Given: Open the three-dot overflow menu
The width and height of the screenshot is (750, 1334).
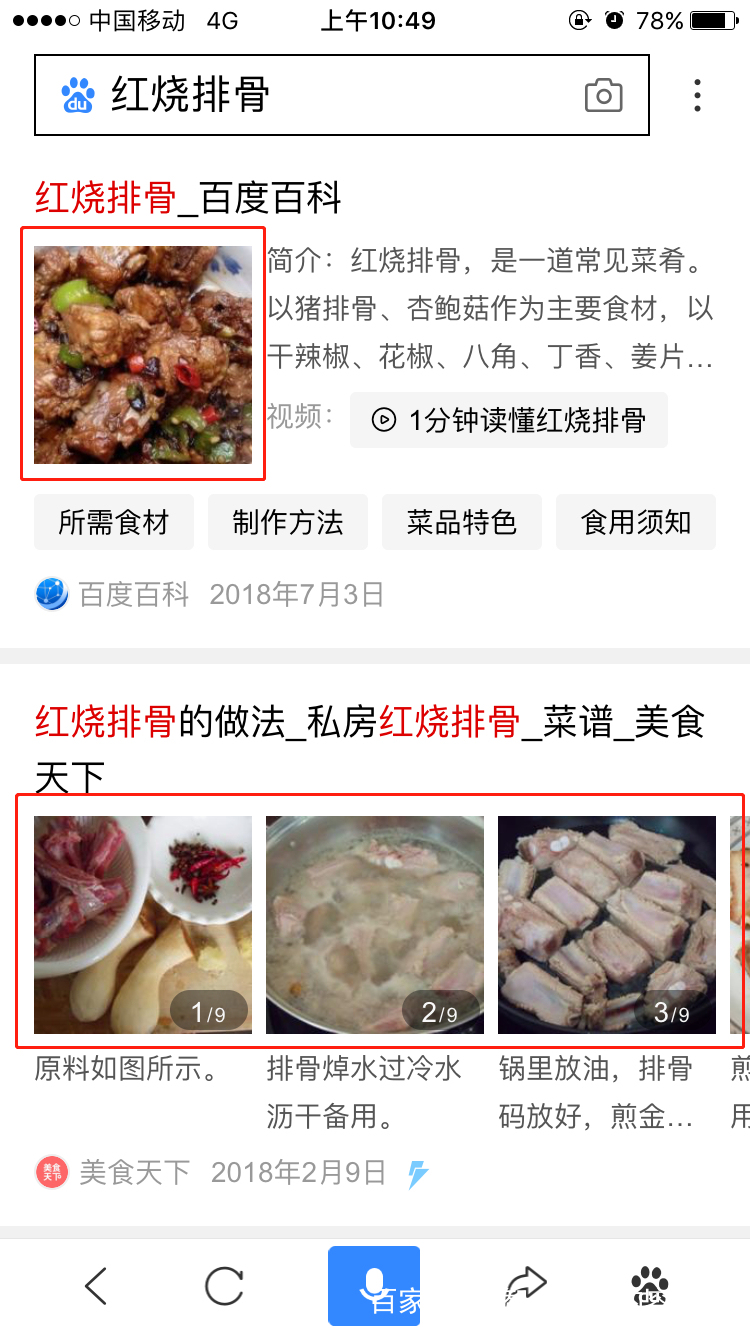Looking at the screenshot, I should (x=697, y=95).
